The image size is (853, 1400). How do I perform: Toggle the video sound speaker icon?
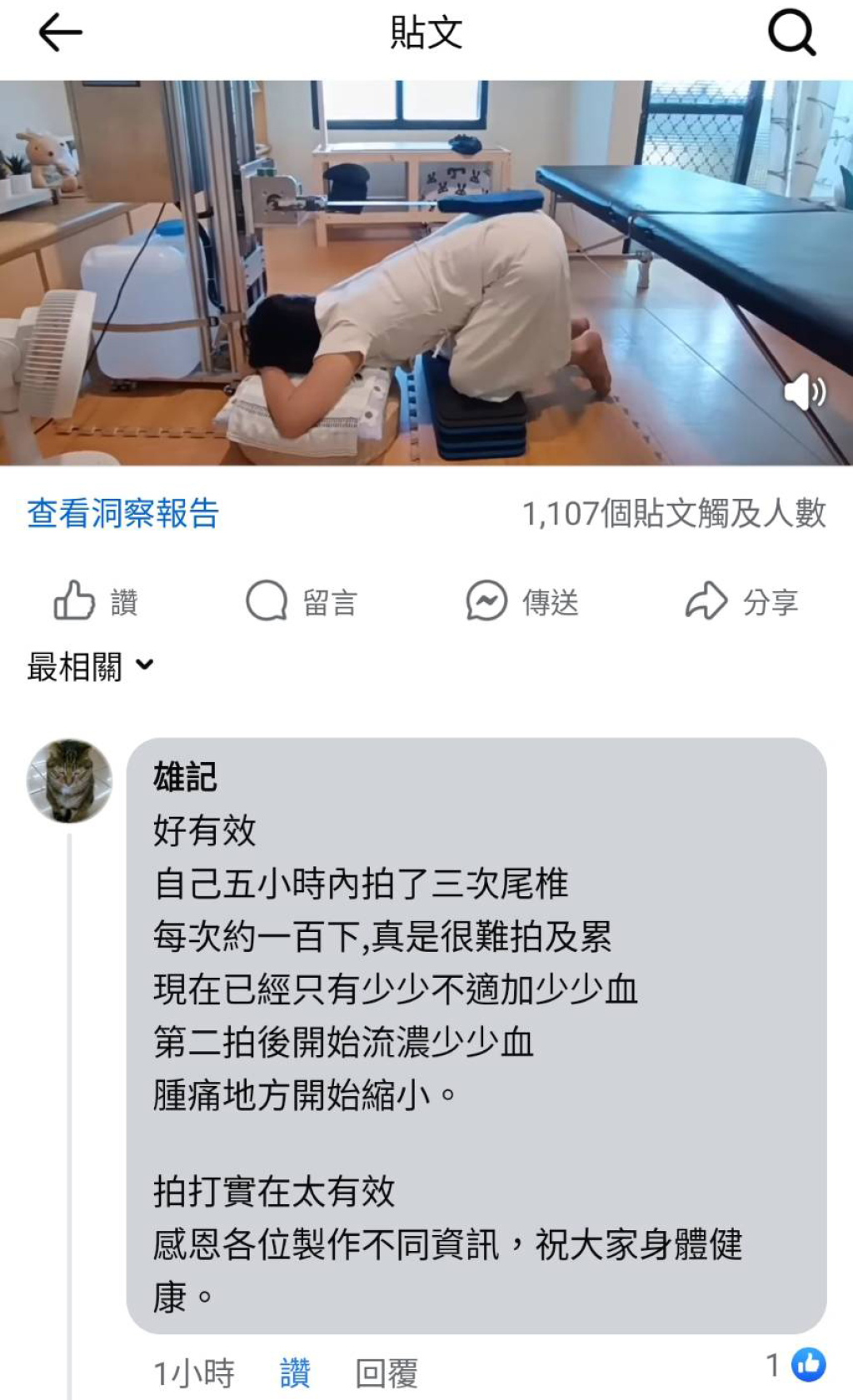[805, 391]
